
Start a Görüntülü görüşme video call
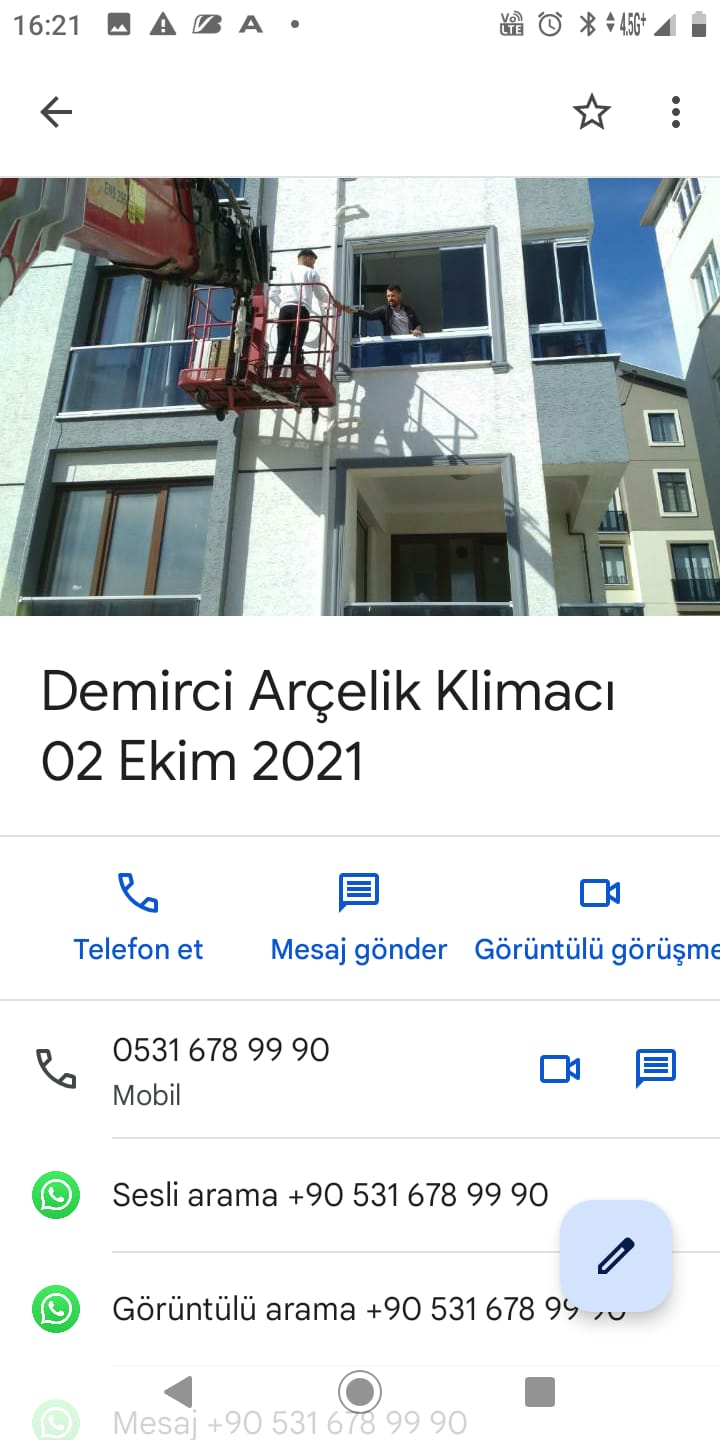[600, 917]
